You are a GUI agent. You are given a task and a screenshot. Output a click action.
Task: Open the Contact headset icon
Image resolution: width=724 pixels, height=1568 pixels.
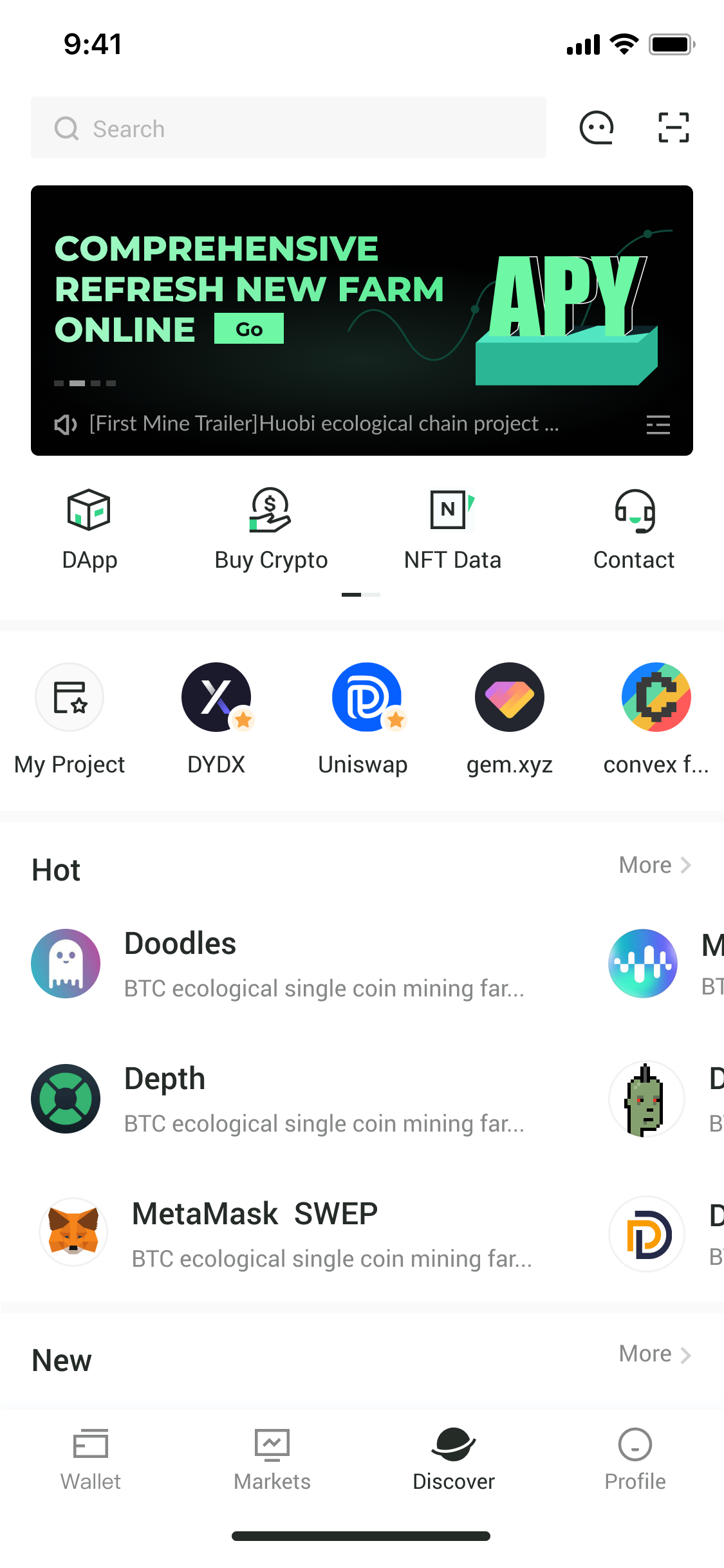pyautogui.click(x=634, y=528)
